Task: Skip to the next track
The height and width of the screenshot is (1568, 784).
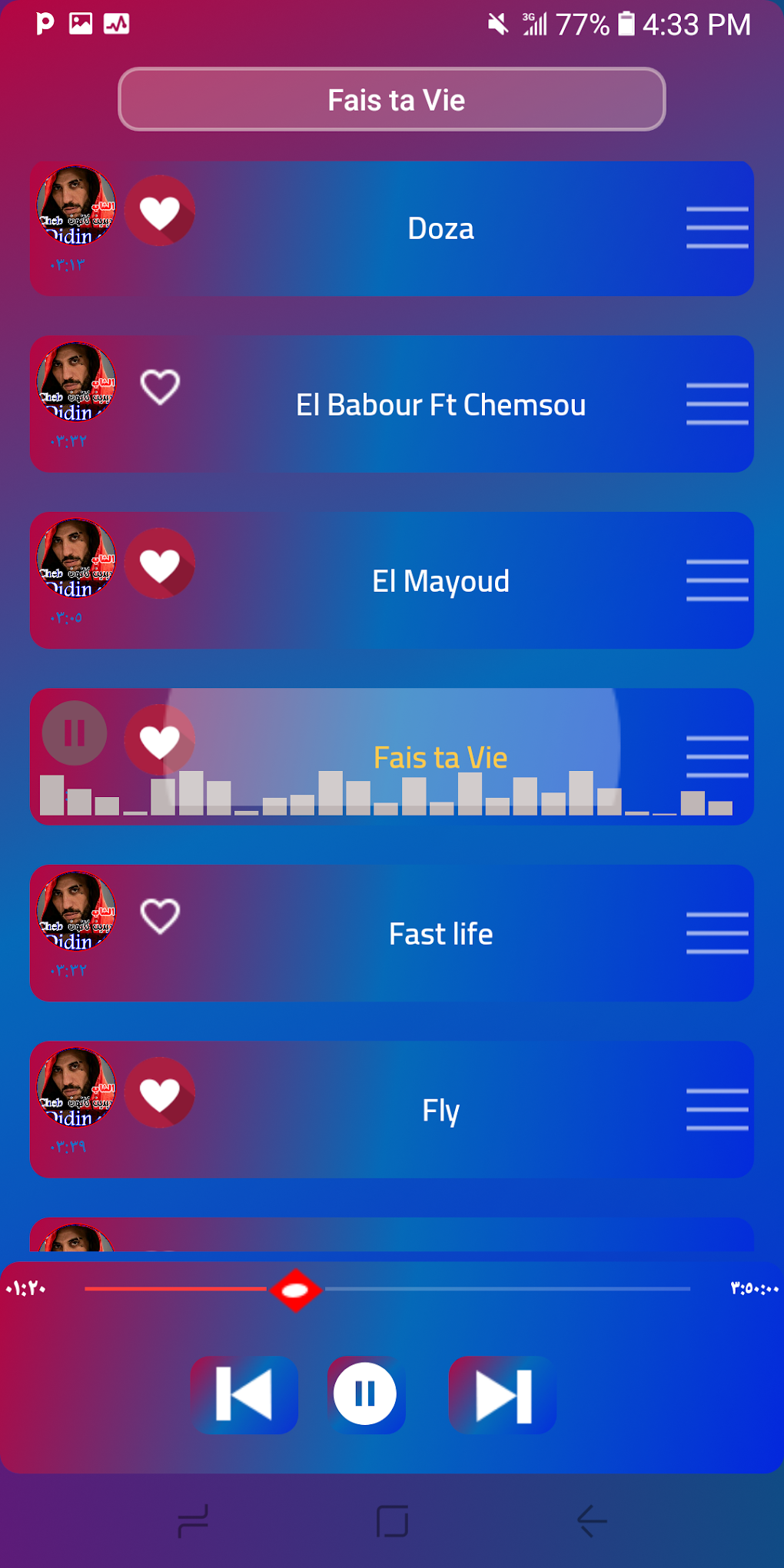Action: pos(503,1394)
